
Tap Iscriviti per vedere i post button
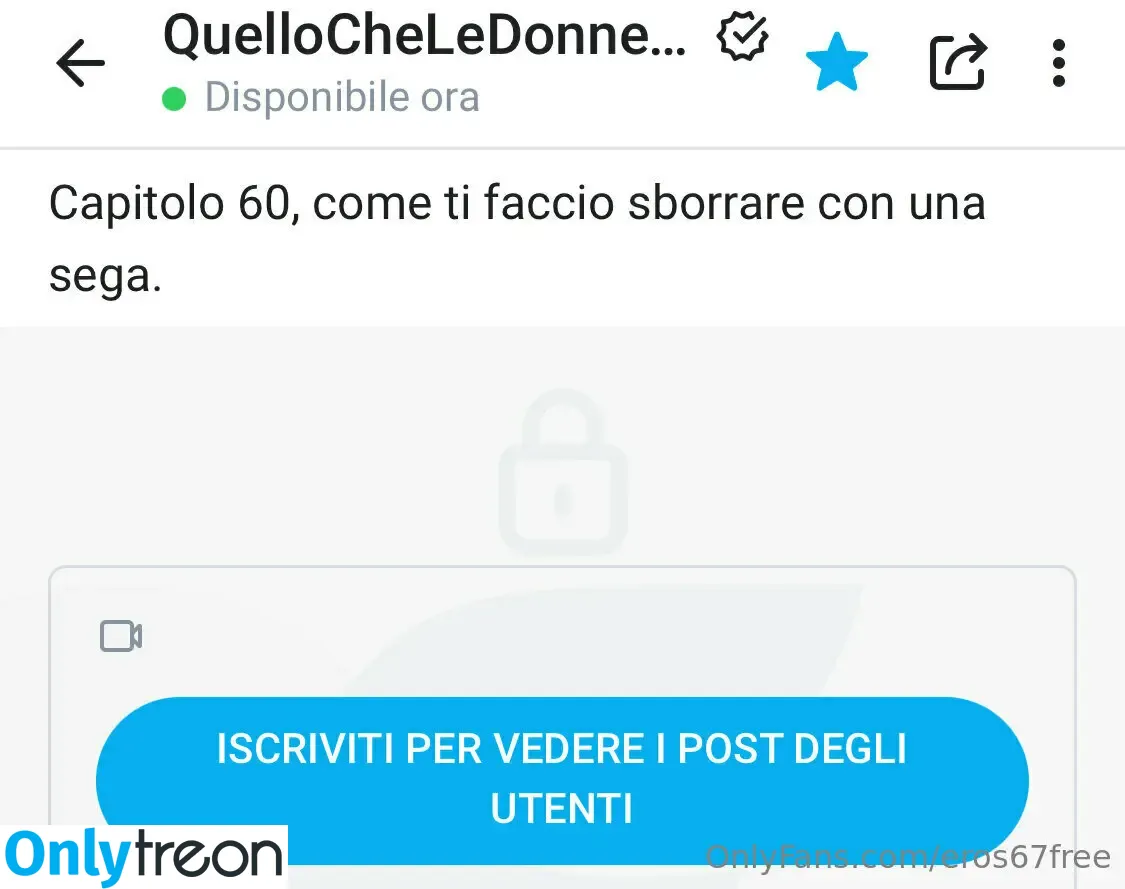(x=562, y=778)
